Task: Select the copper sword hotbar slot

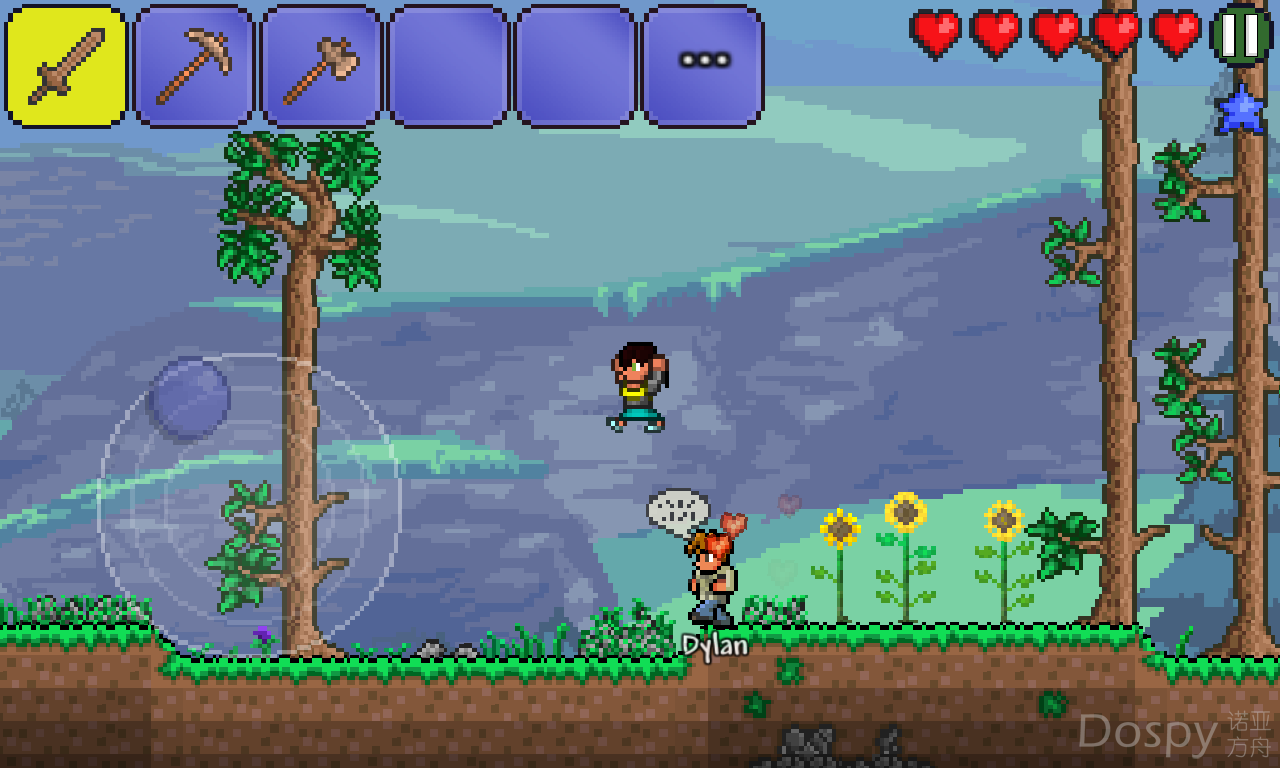Action: [x=66, y=67]
